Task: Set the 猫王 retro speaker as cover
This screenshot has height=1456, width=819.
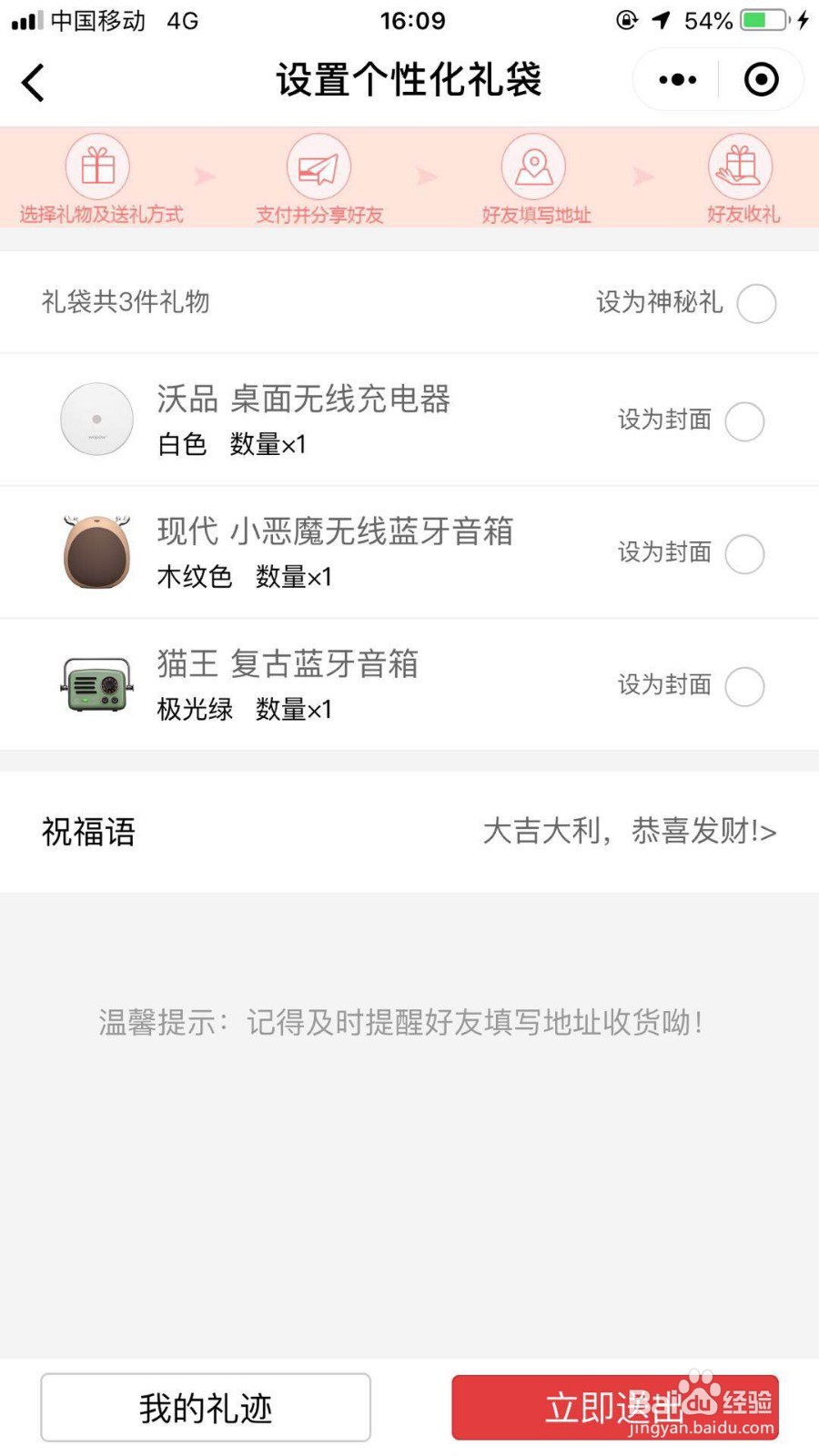Action: coord(745,687)
